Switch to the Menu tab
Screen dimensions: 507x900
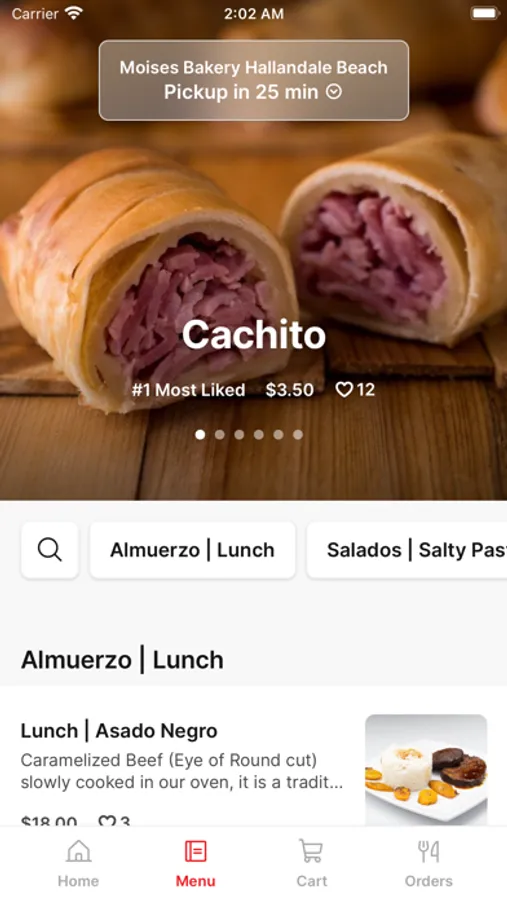tap(195, 863)
